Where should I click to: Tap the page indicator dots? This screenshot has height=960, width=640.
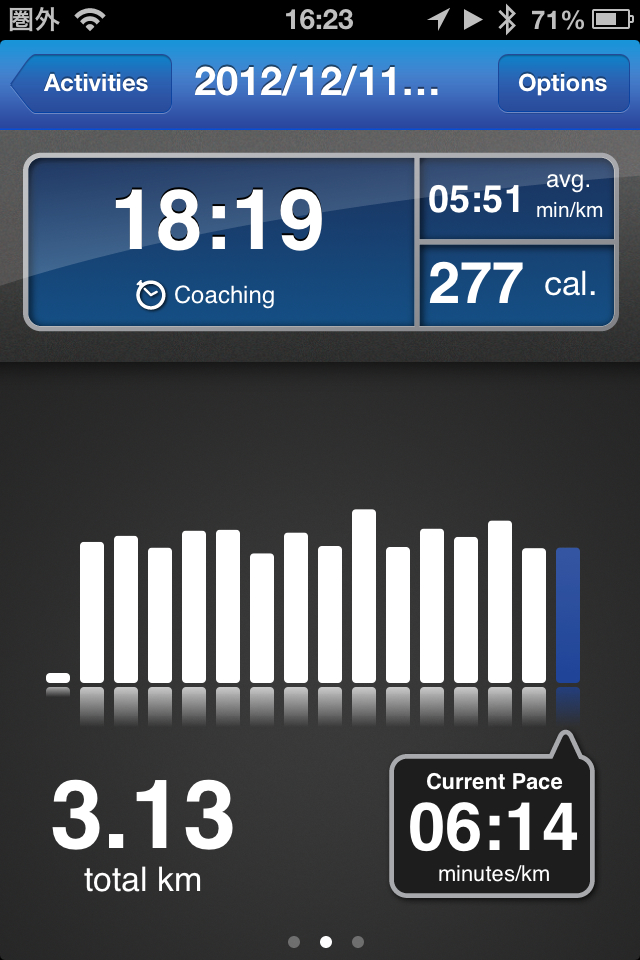click(325, 941)
